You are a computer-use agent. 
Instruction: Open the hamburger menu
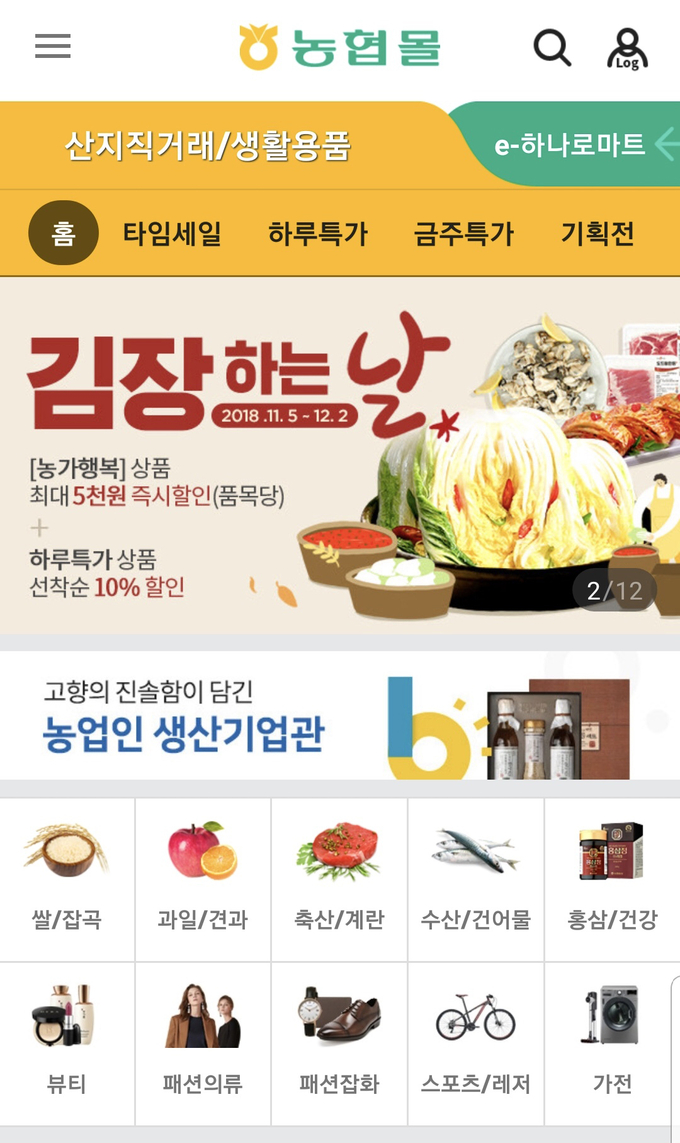(x=53, y=46)
